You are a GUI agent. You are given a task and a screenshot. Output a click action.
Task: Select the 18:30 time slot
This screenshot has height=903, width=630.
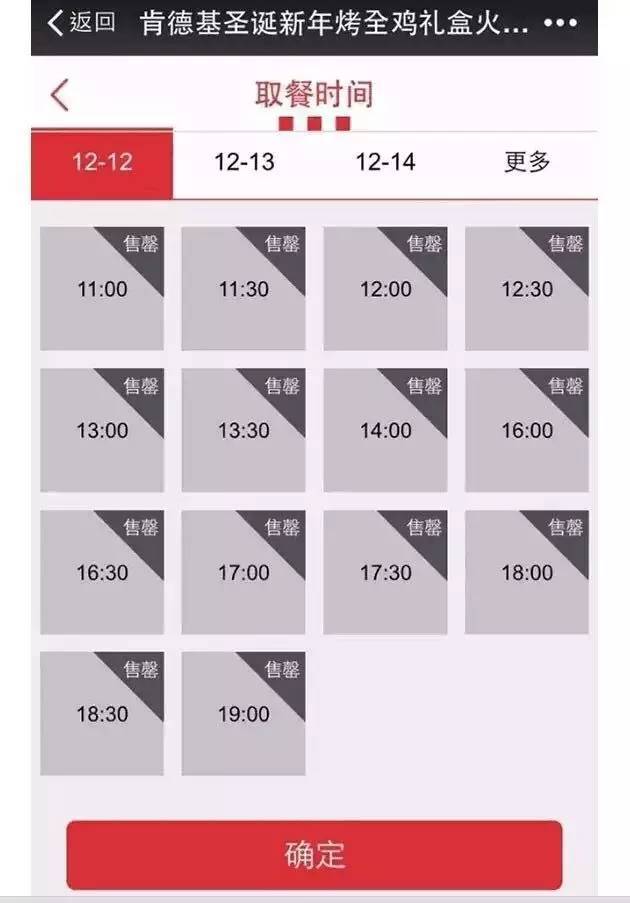[x=102, y=714]
